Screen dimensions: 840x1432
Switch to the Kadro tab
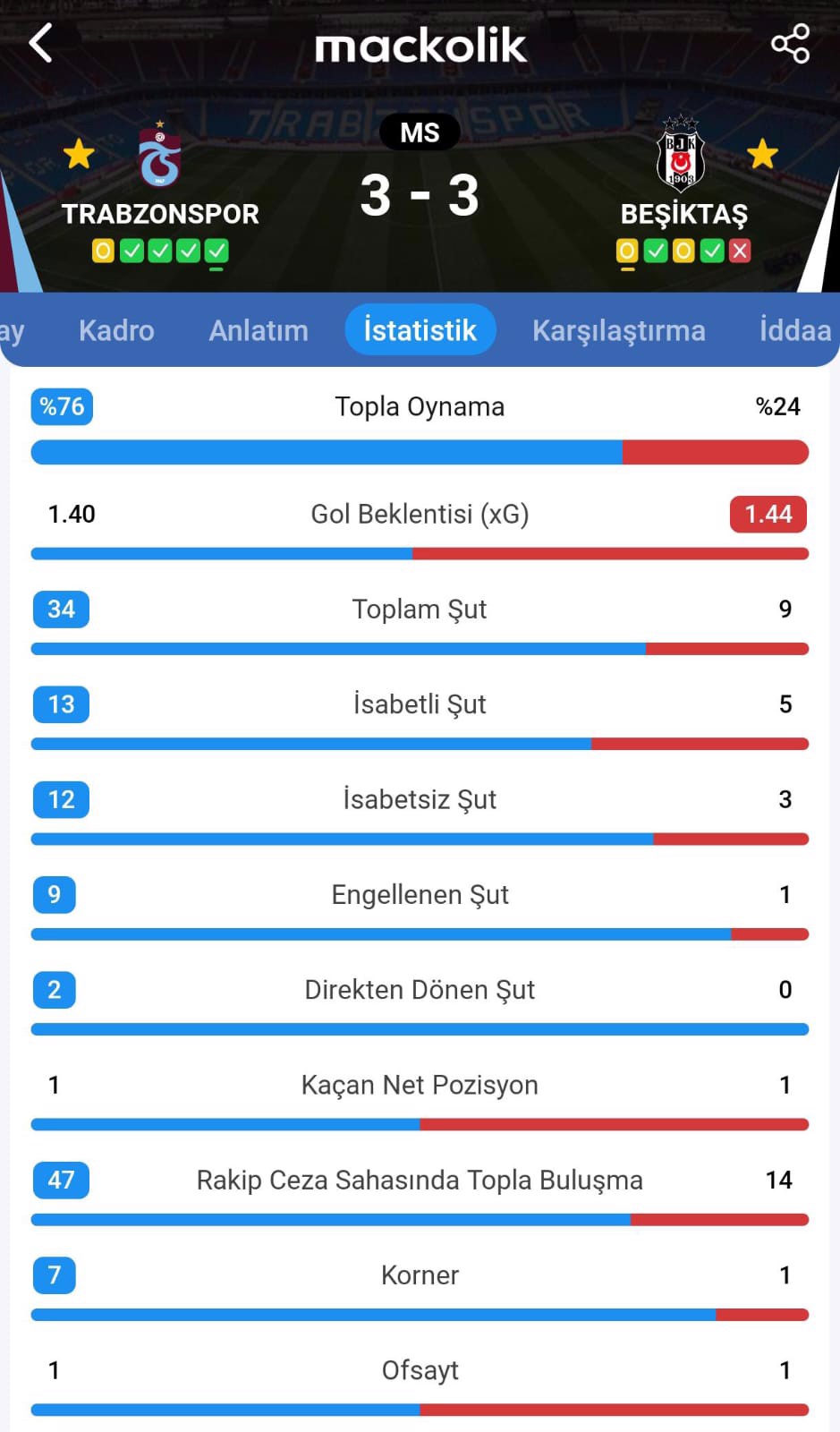click(x=116, y=330)
